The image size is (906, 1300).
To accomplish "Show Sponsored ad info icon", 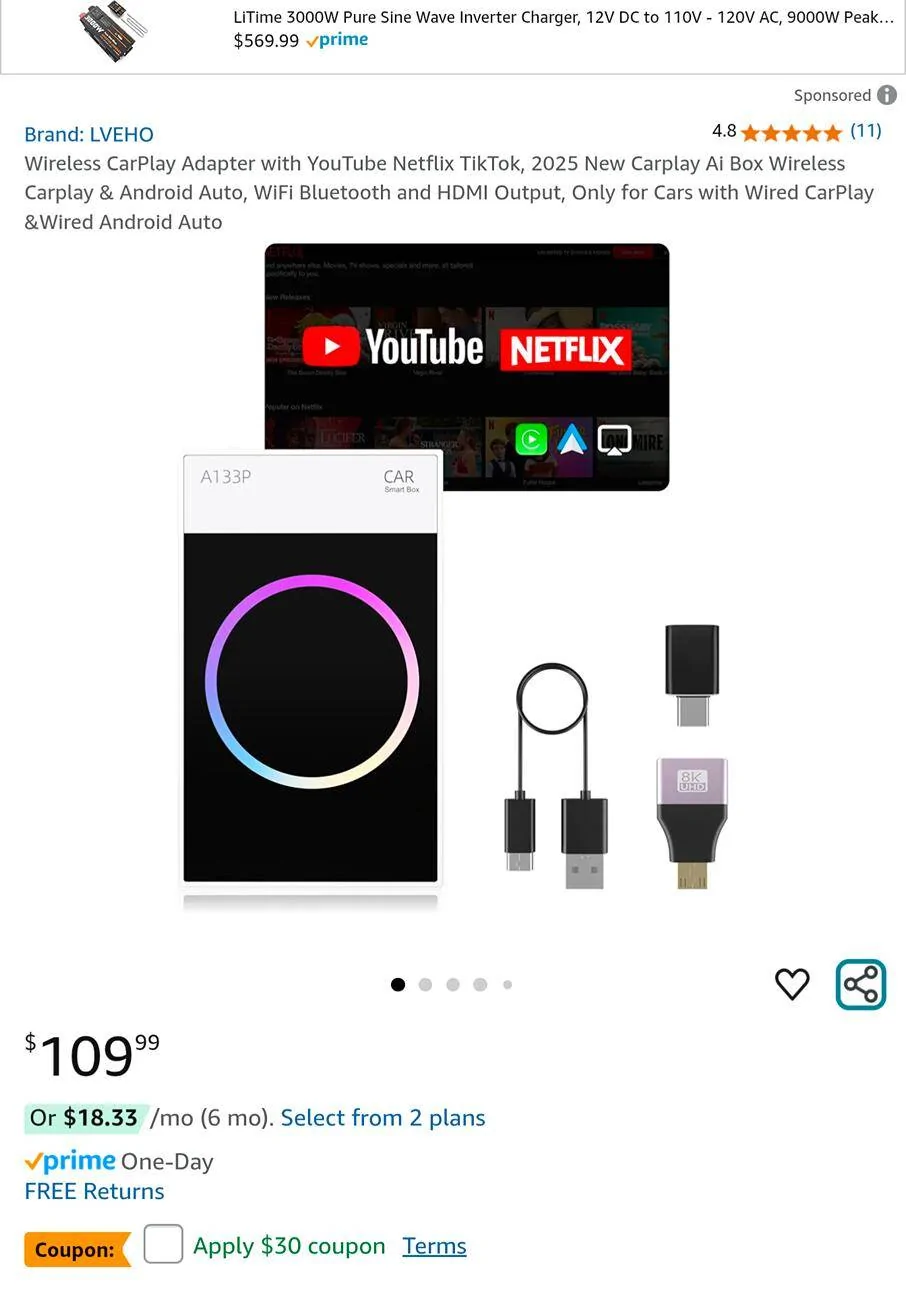I will click(x=887, y=95).
